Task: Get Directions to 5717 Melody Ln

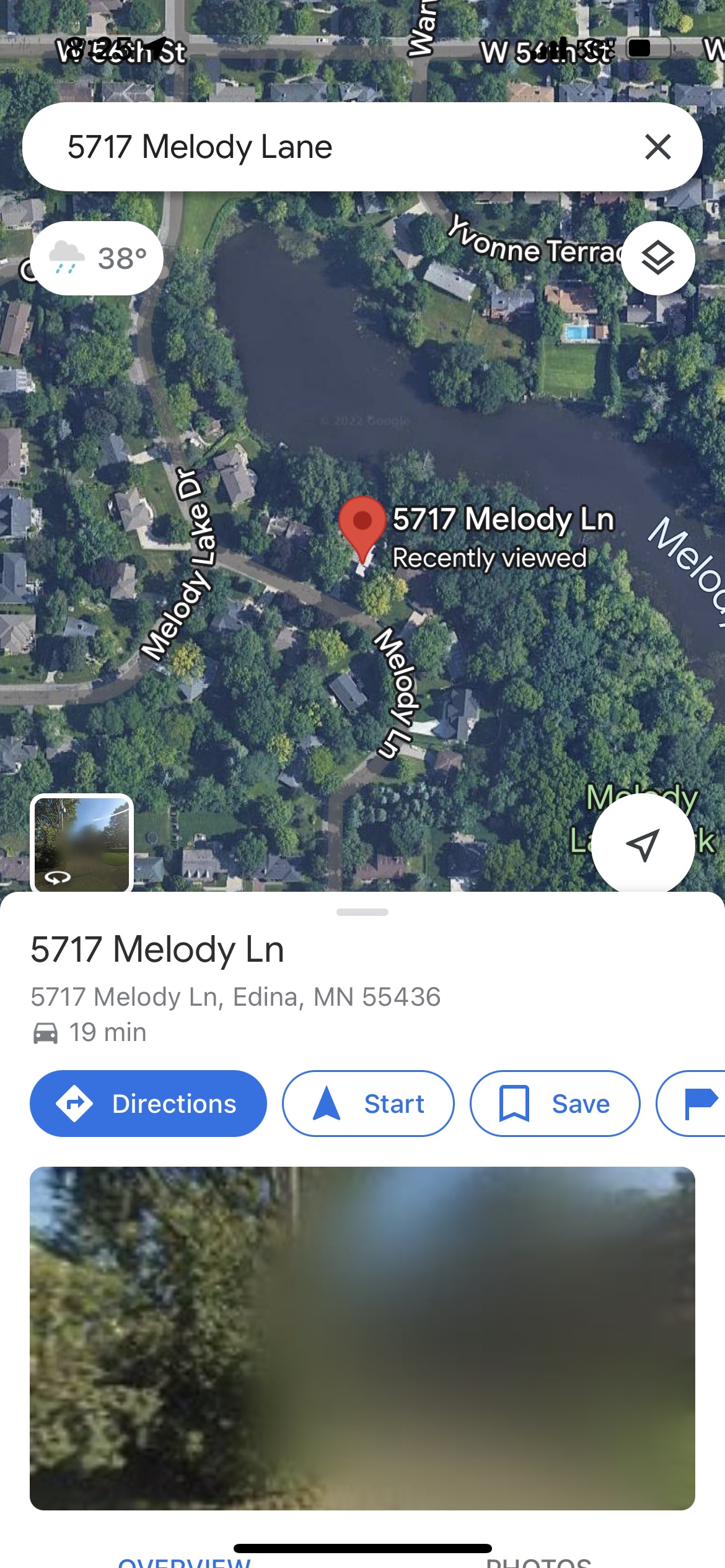Action: pyautogui.click(x=148, y=1104)
